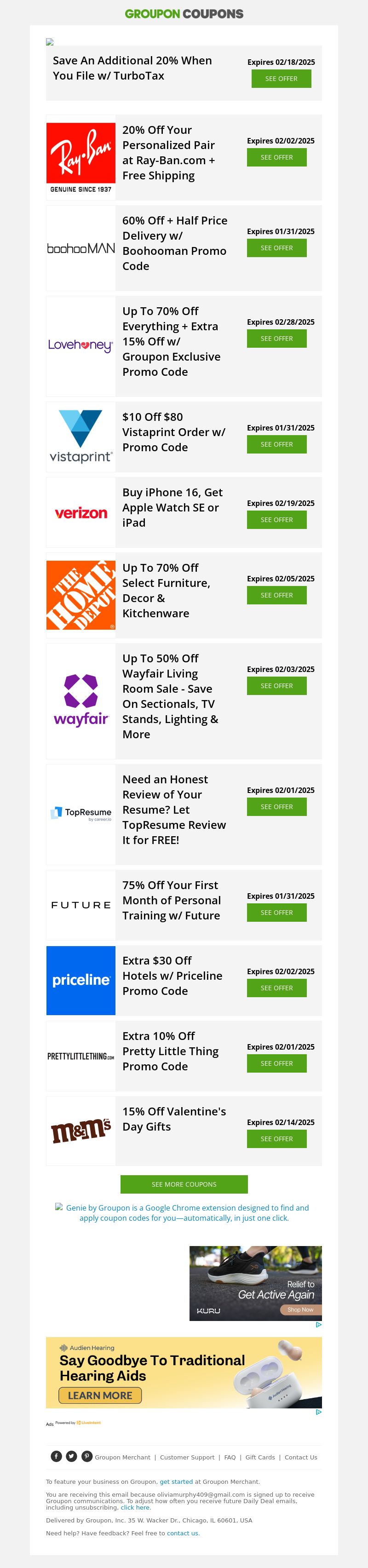
Task: Open the Priceline $30 off hotels offer
Action: pyautogui.click(x=276, y=988)
